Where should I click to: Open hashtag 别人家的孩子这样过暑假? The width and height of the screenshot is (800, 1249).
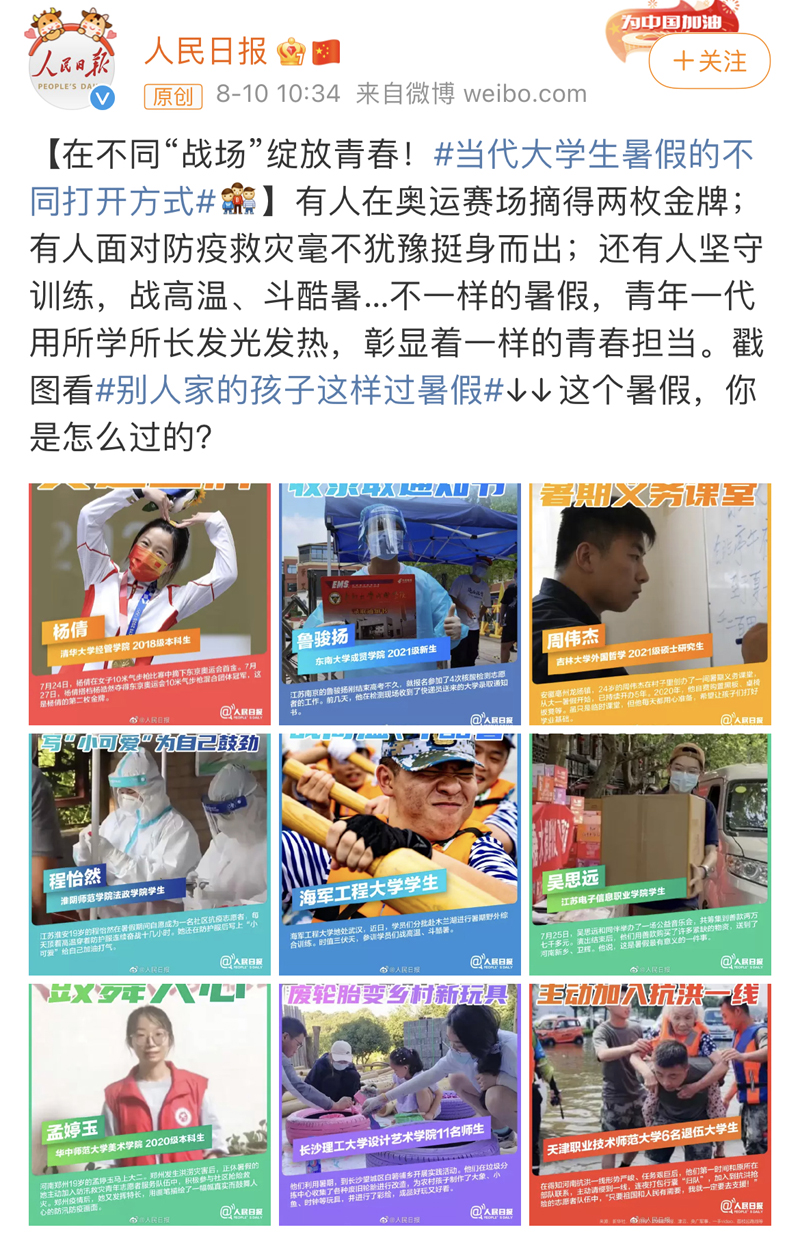[x=299, y=391]
